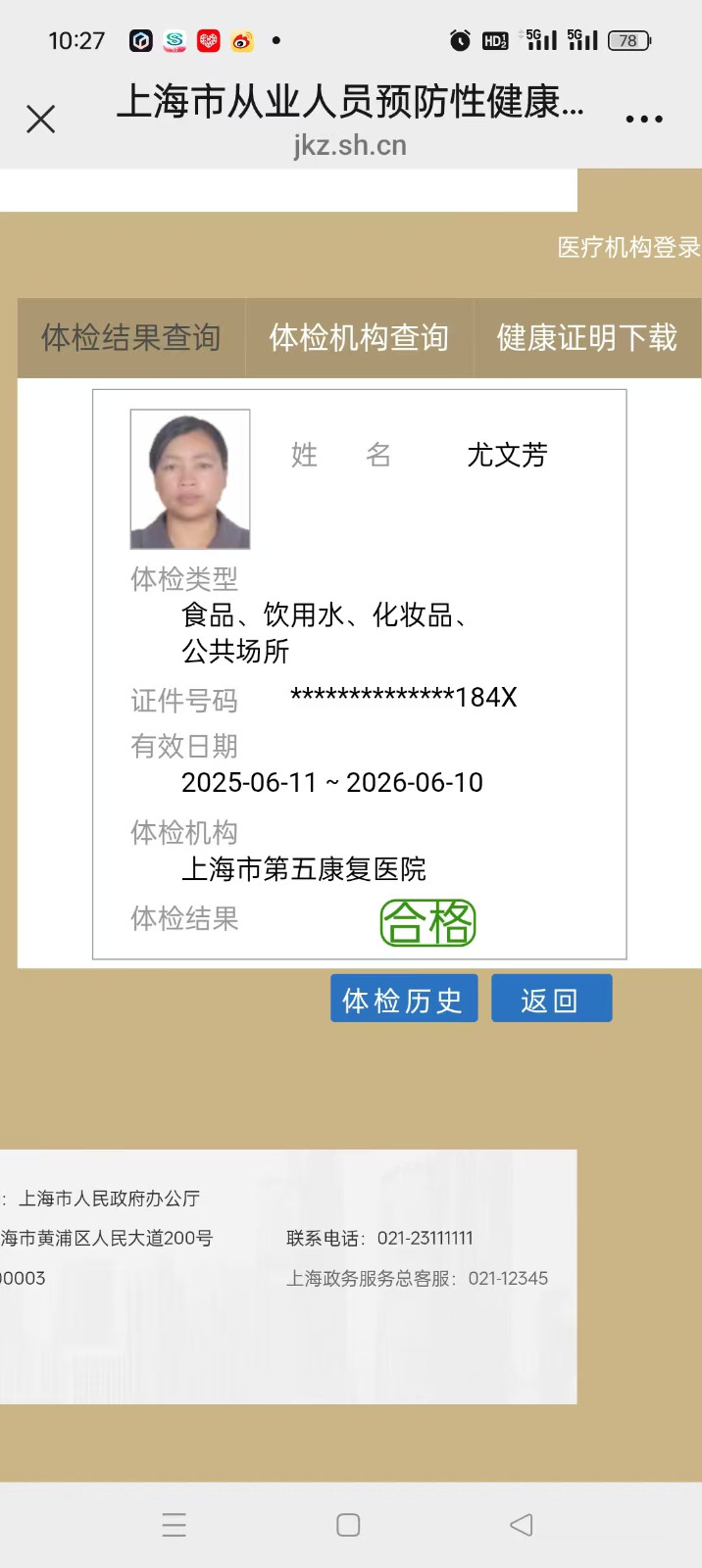Open recent apps from the navigation bar
The height and width of the screenshot is (1568, 702).
(175, 1525)
